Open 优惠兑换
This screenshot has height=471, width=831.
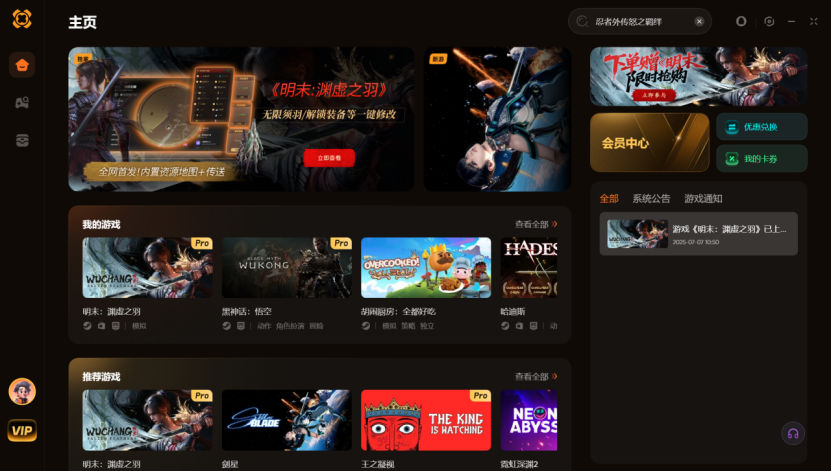tap(761, 127)
